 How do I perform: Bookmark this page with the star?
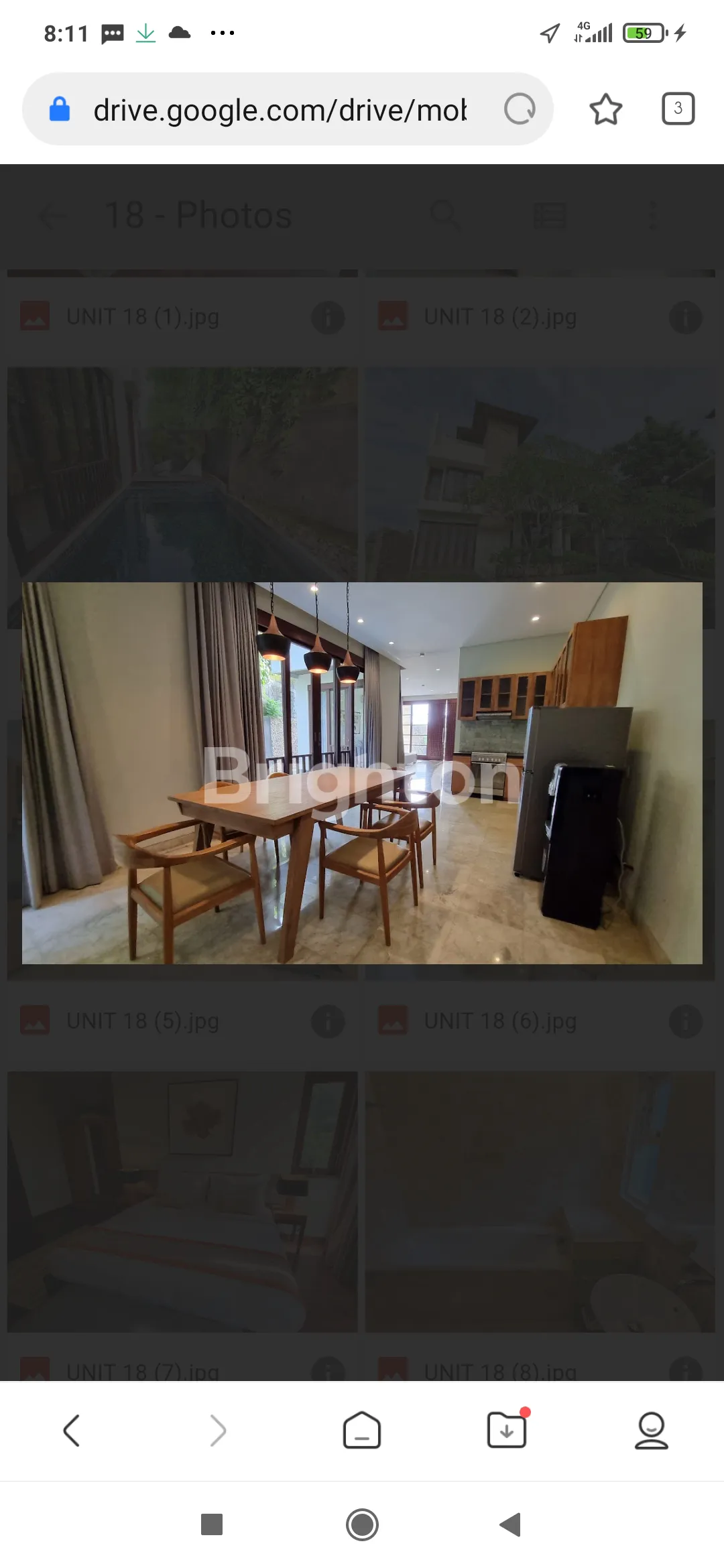[605, 109]
